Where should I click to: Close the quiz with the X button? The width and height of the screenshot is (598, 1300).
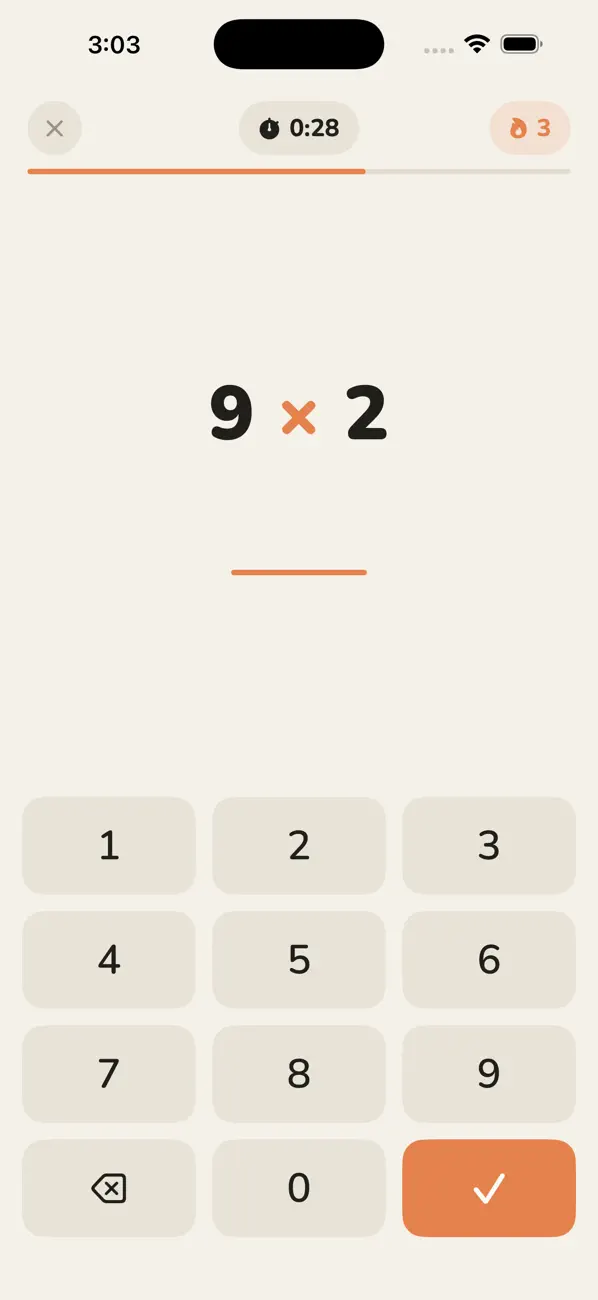tap(55, 128)
